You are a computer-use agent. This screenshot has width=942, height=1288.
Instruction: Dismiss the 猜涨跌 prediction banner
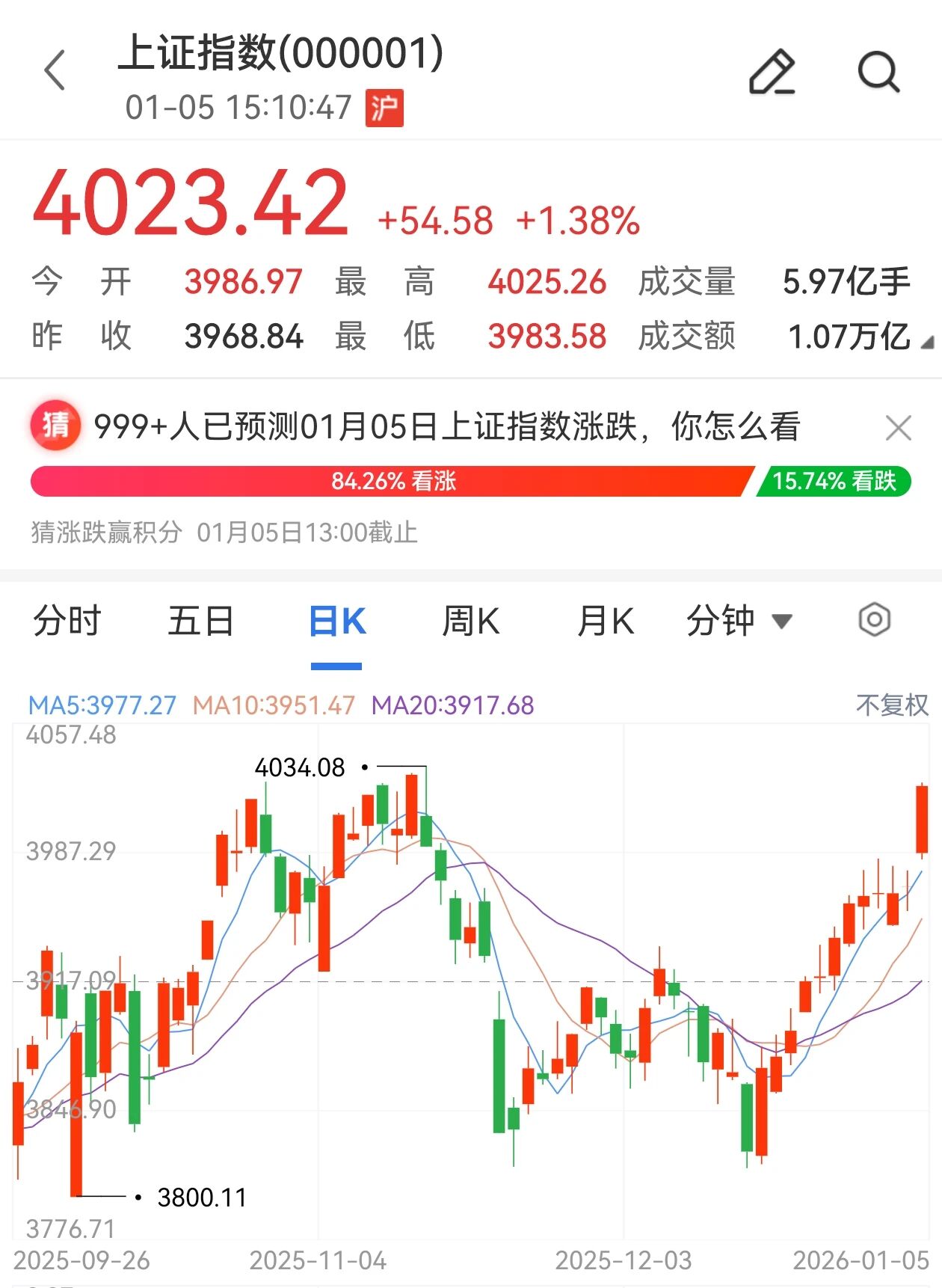(x=898, y=428)
